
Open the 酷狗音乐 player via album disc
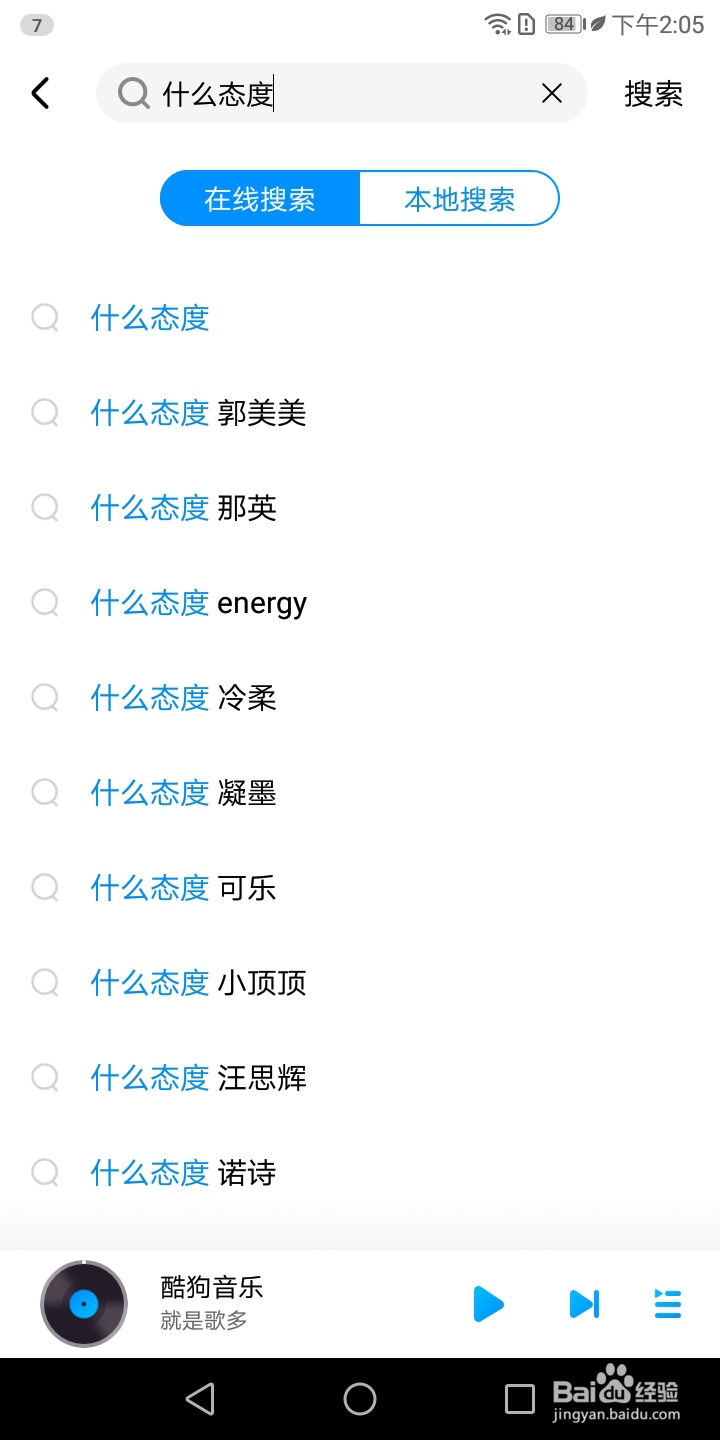tap(84, 1304)
